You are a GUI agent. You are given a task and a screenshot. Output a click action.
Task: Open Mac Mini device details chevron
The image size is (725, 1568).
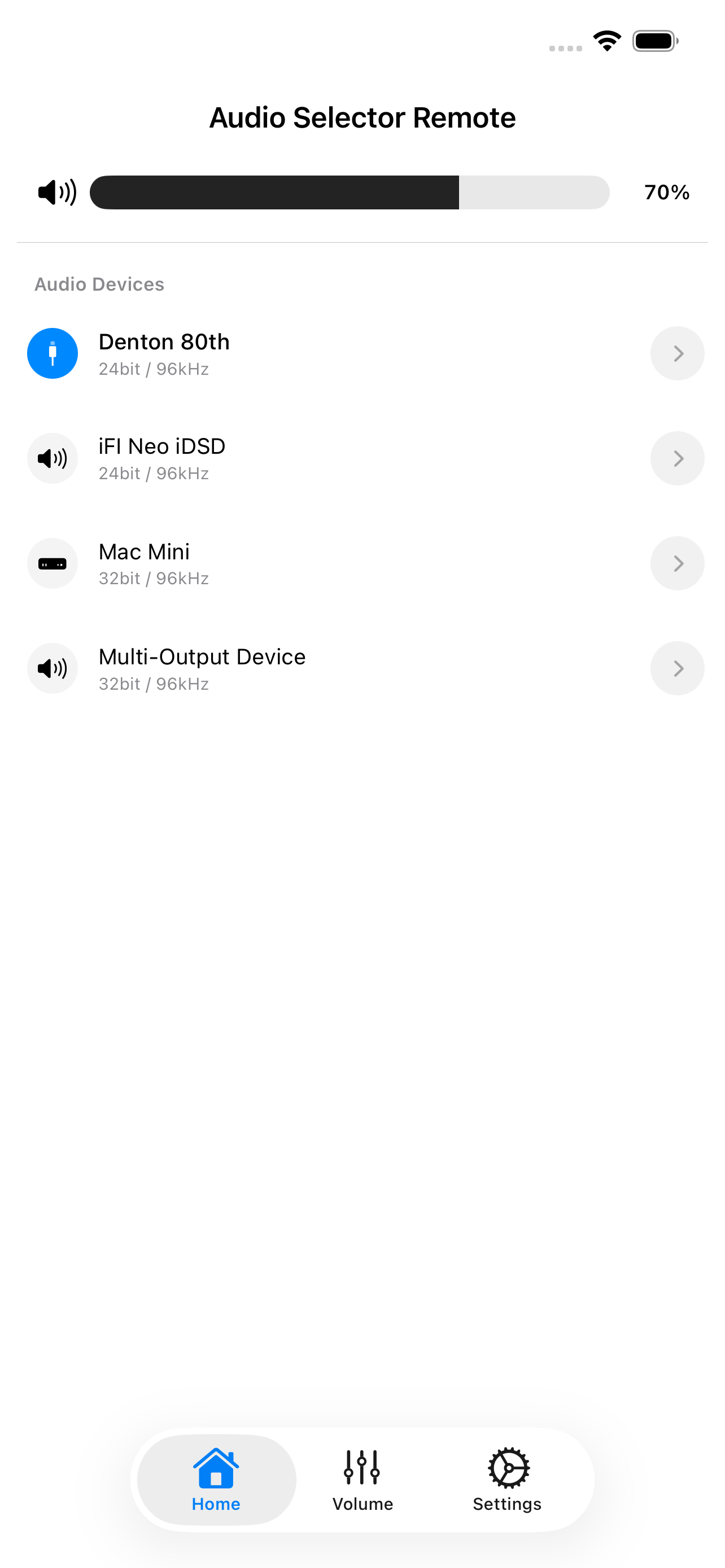click(677, 563)
